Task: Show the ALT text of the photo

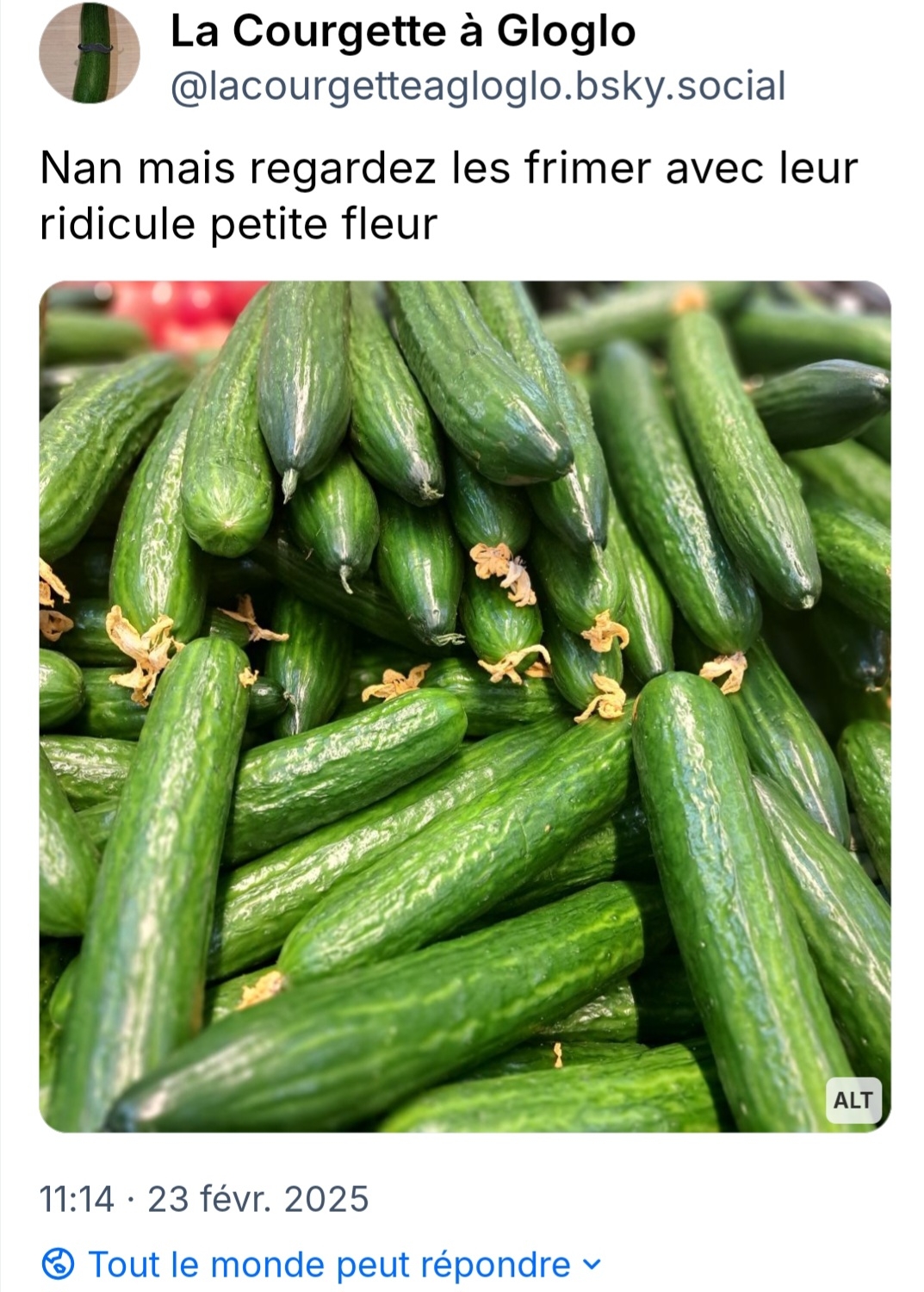Action: 853,1100
